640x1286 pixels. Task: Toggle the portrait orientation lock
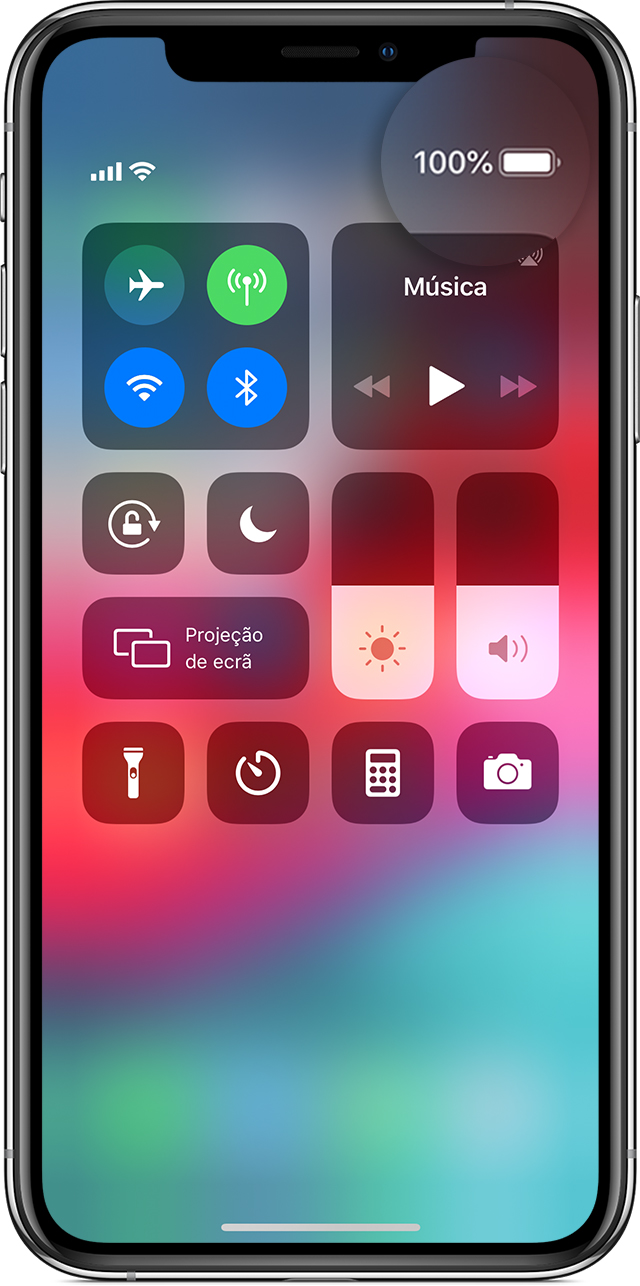pyautogui.click(x=133, y=523)
